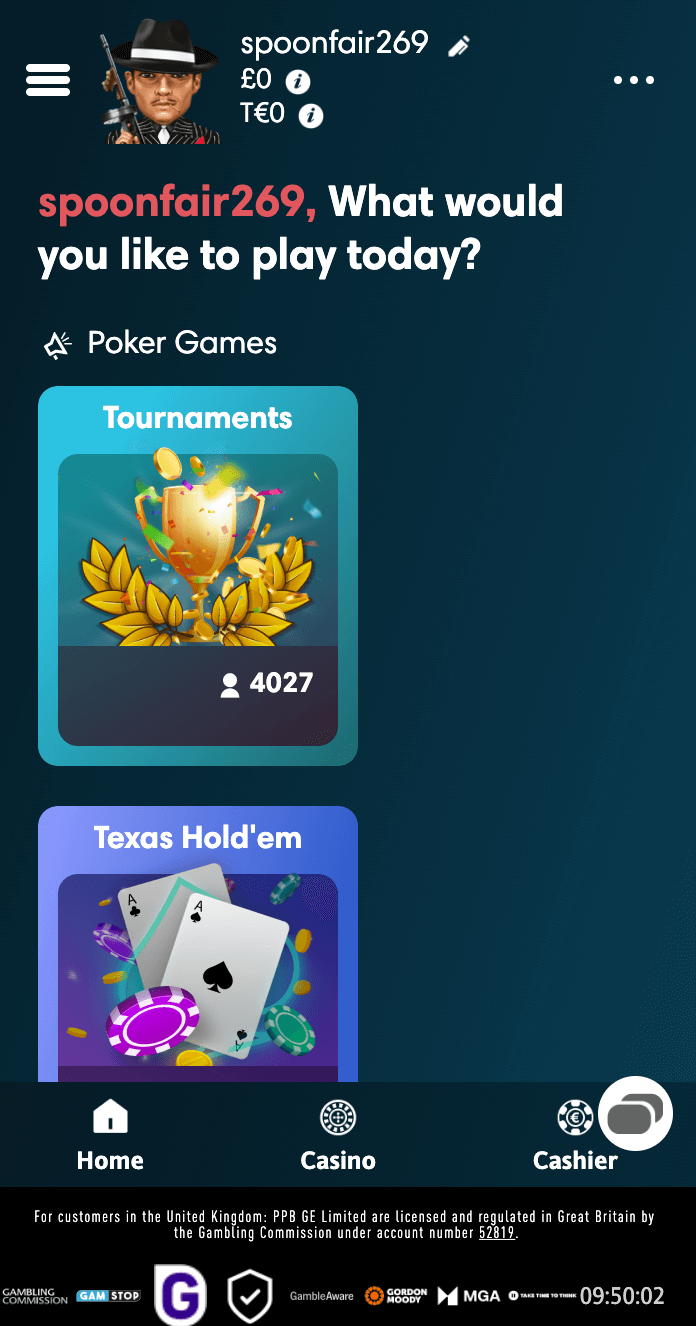Open the Tournaments card
Viewport: 696px width, 1326px height.
[198, 576]
